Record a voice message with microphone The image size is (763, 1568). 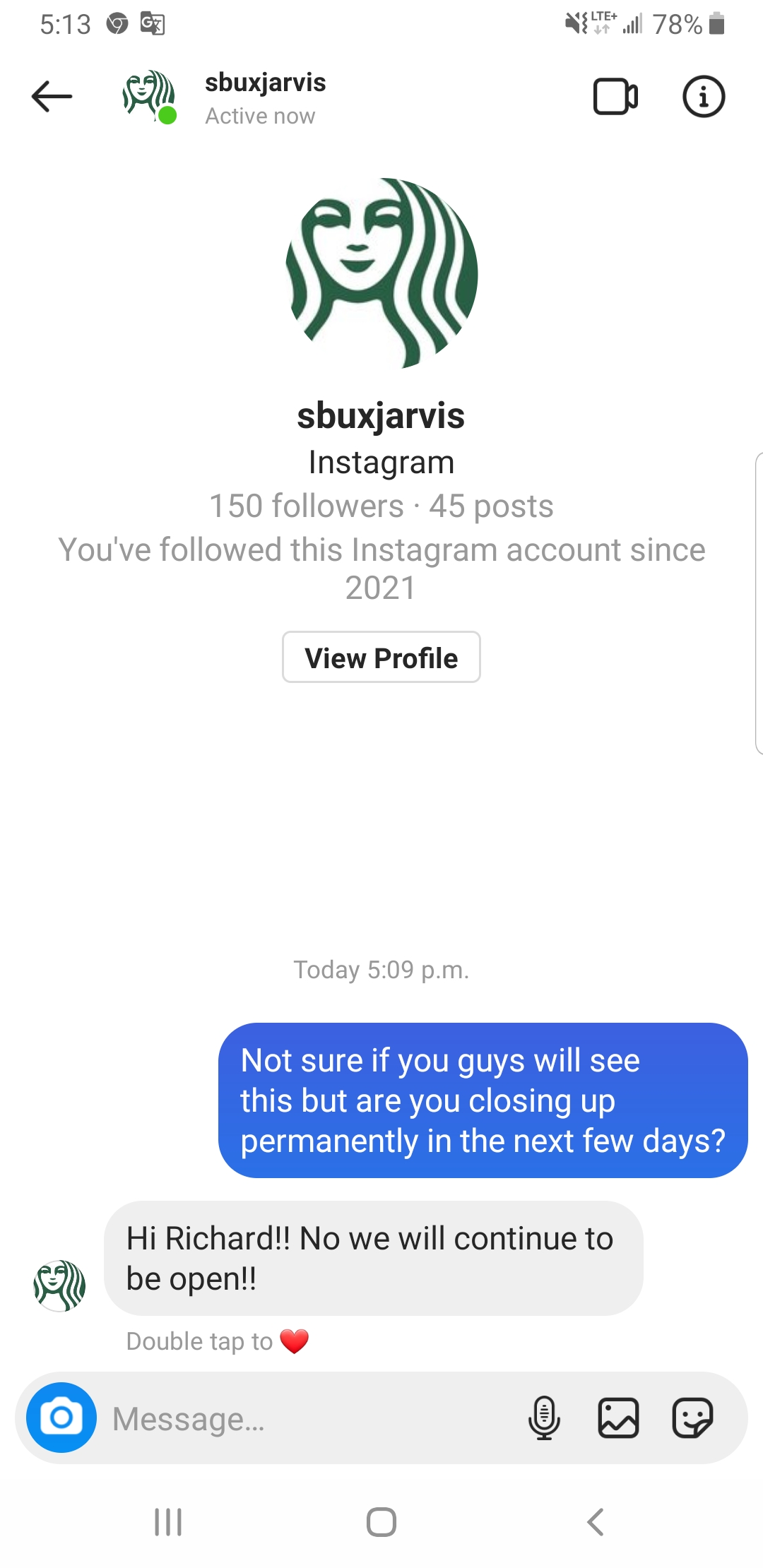[x=544, y=1418]
